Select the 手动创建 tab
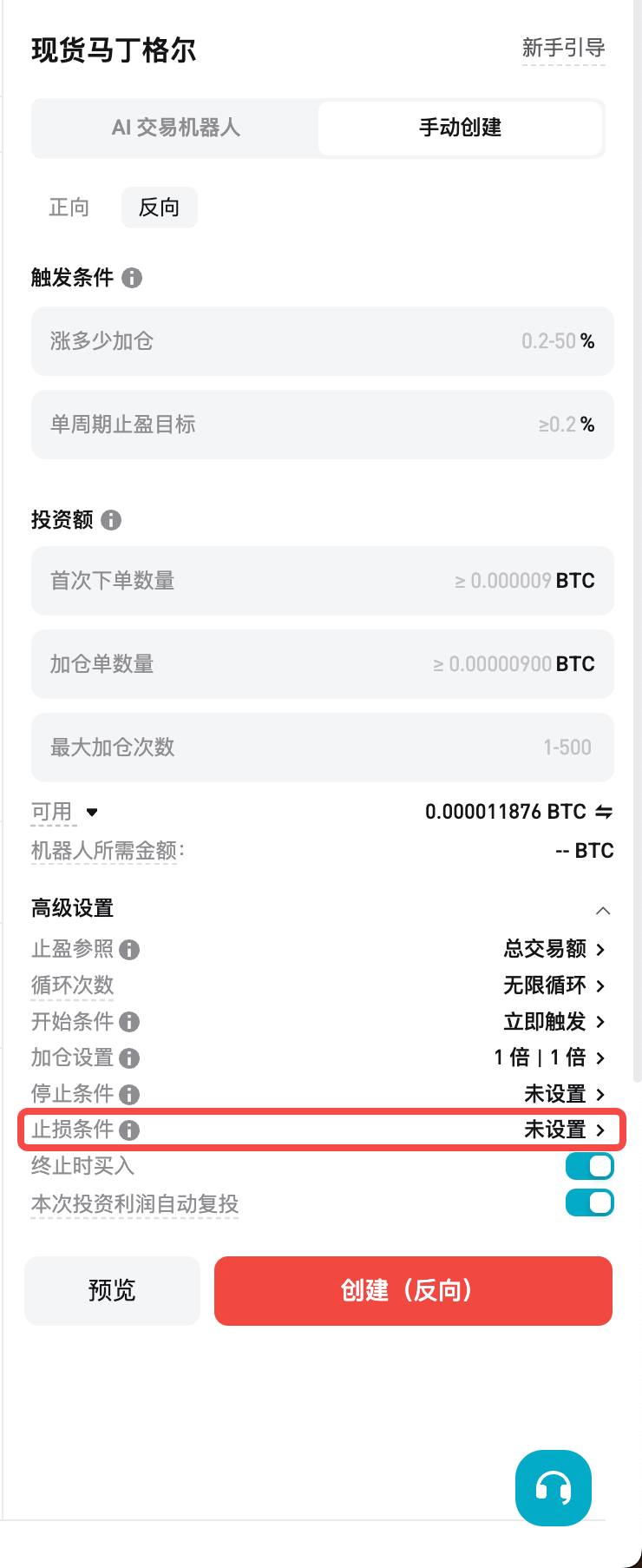642x1568 pixels. pos(461,128)
